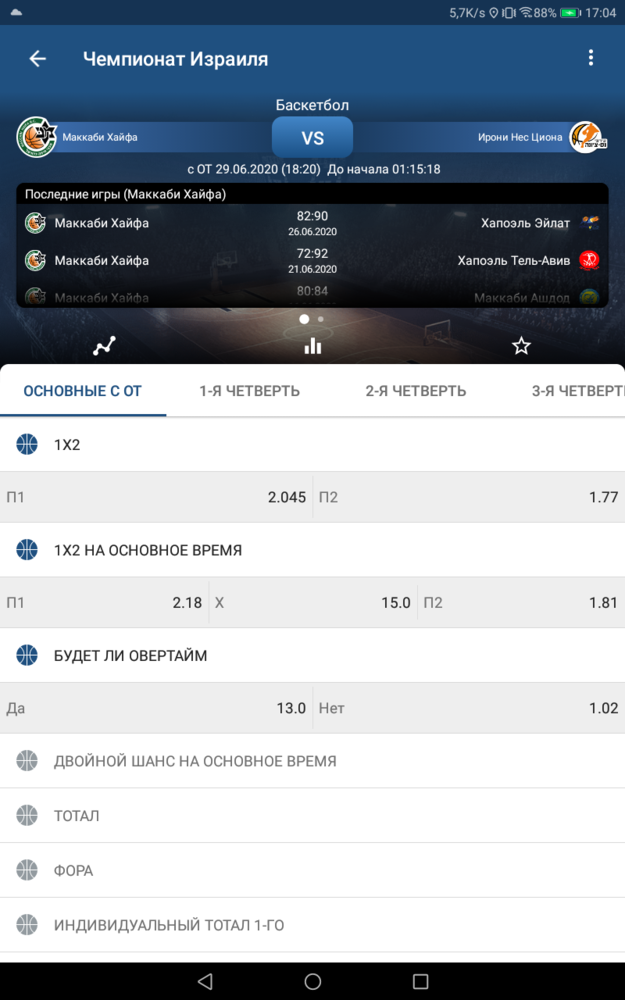
Task: Select П2 odds 1.77 in 1X2
Action: [x=469, y=497]
